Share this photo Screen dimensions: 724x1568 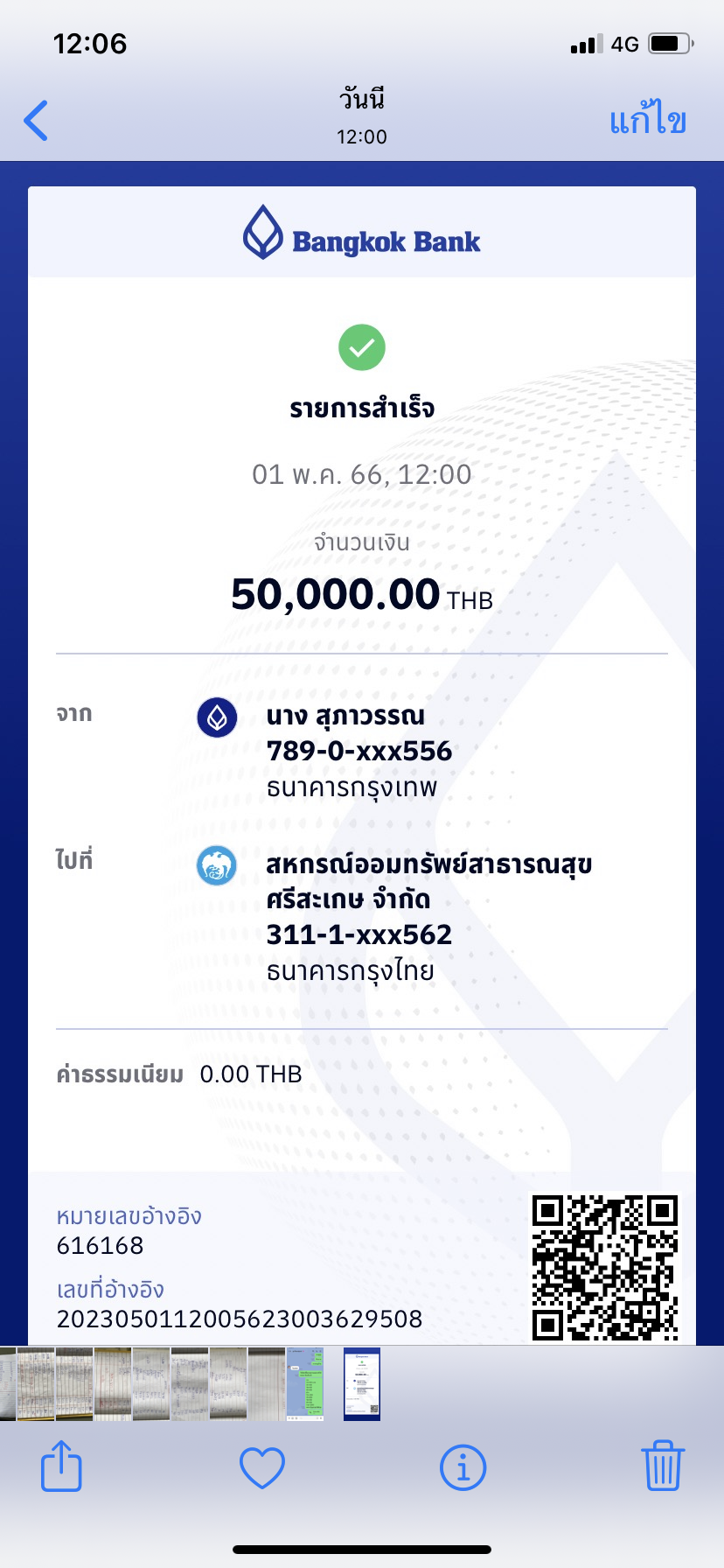61,1467
